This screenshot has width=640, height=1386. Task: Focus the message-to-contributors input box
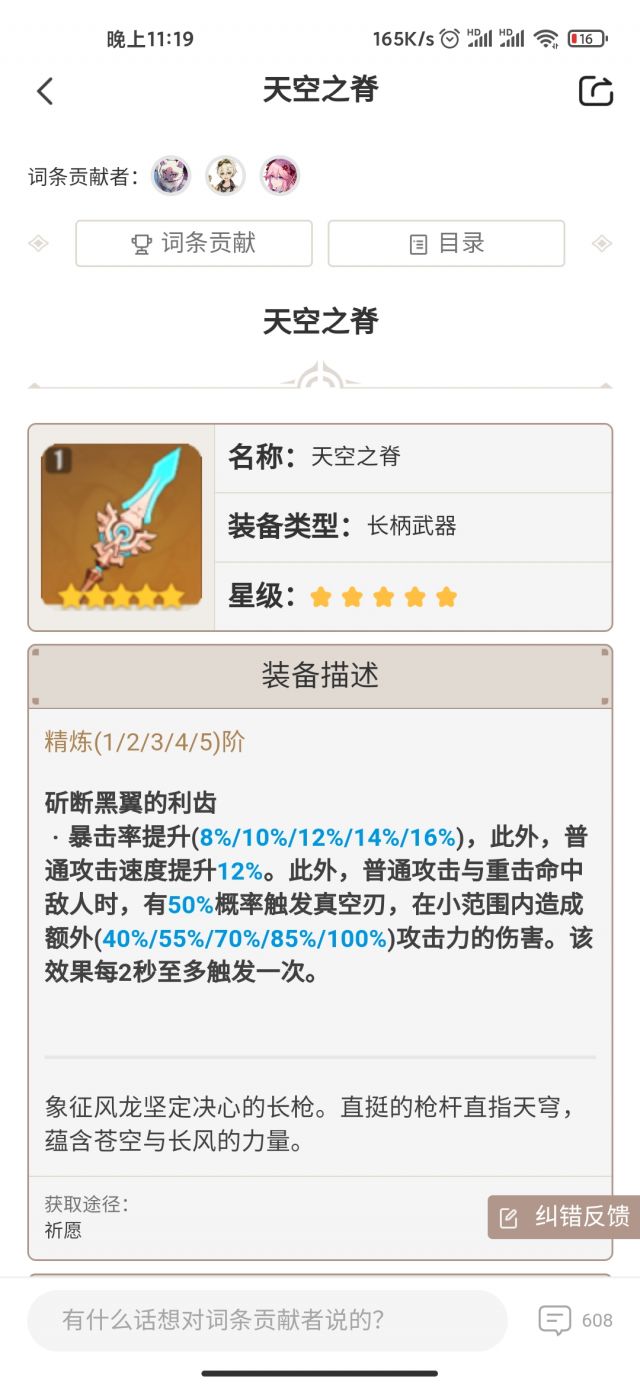[267, 1320]
